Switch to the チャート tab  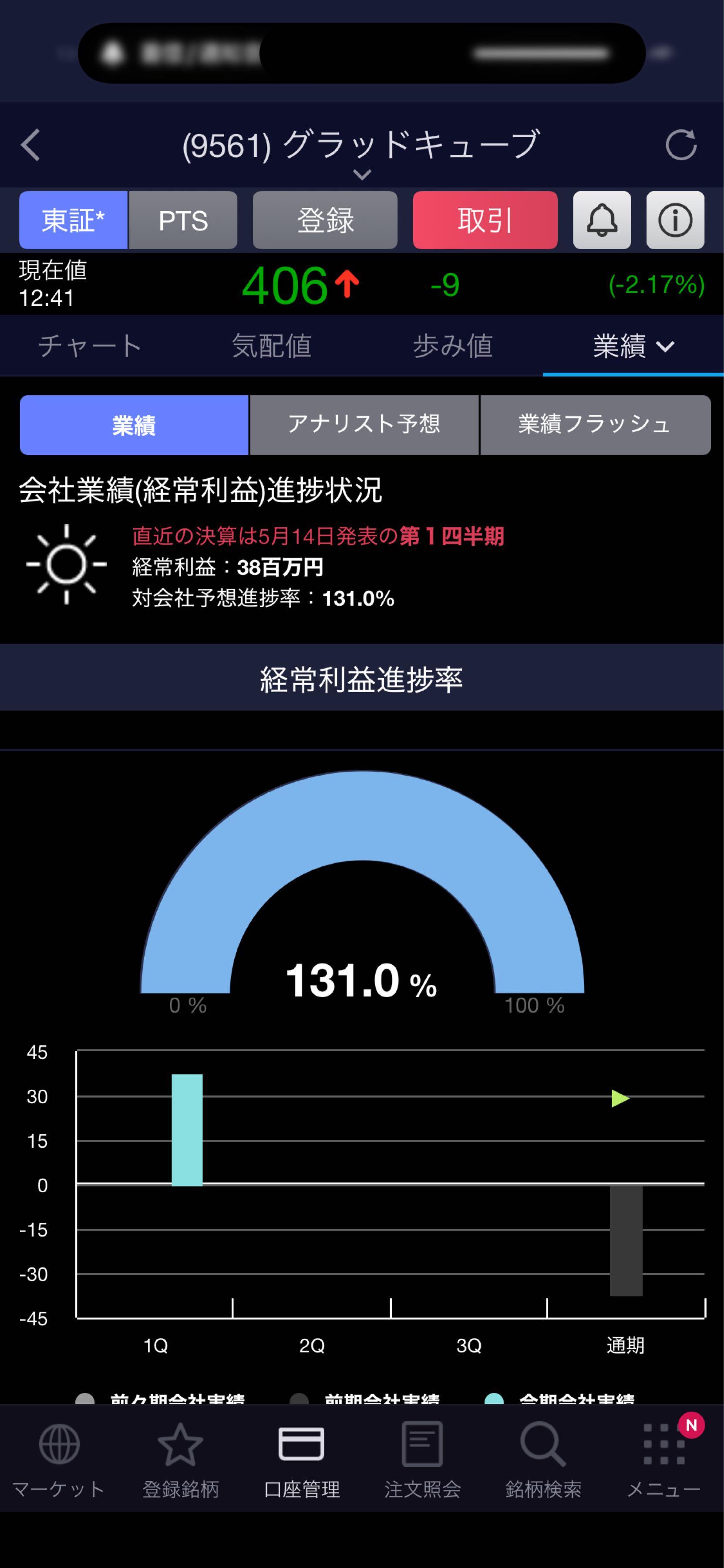coord(90,346)
